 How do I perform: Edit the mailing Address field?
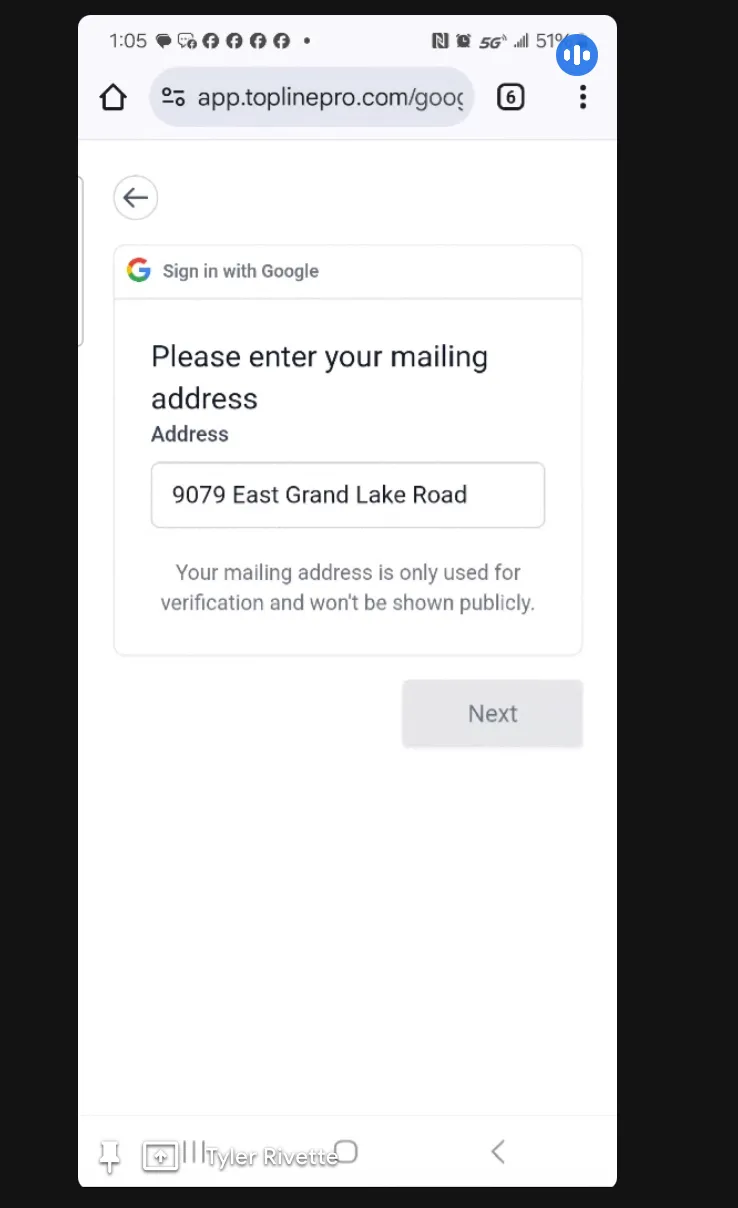coord(347,494)
